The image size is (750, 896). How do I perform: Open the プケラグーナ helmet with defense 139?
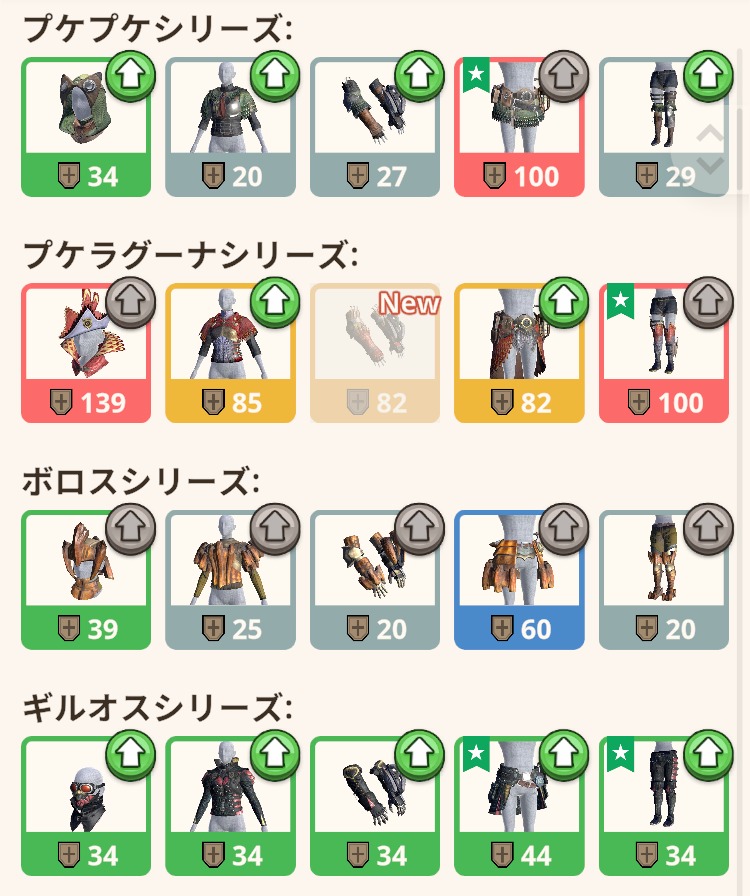(x=85, y=353)
